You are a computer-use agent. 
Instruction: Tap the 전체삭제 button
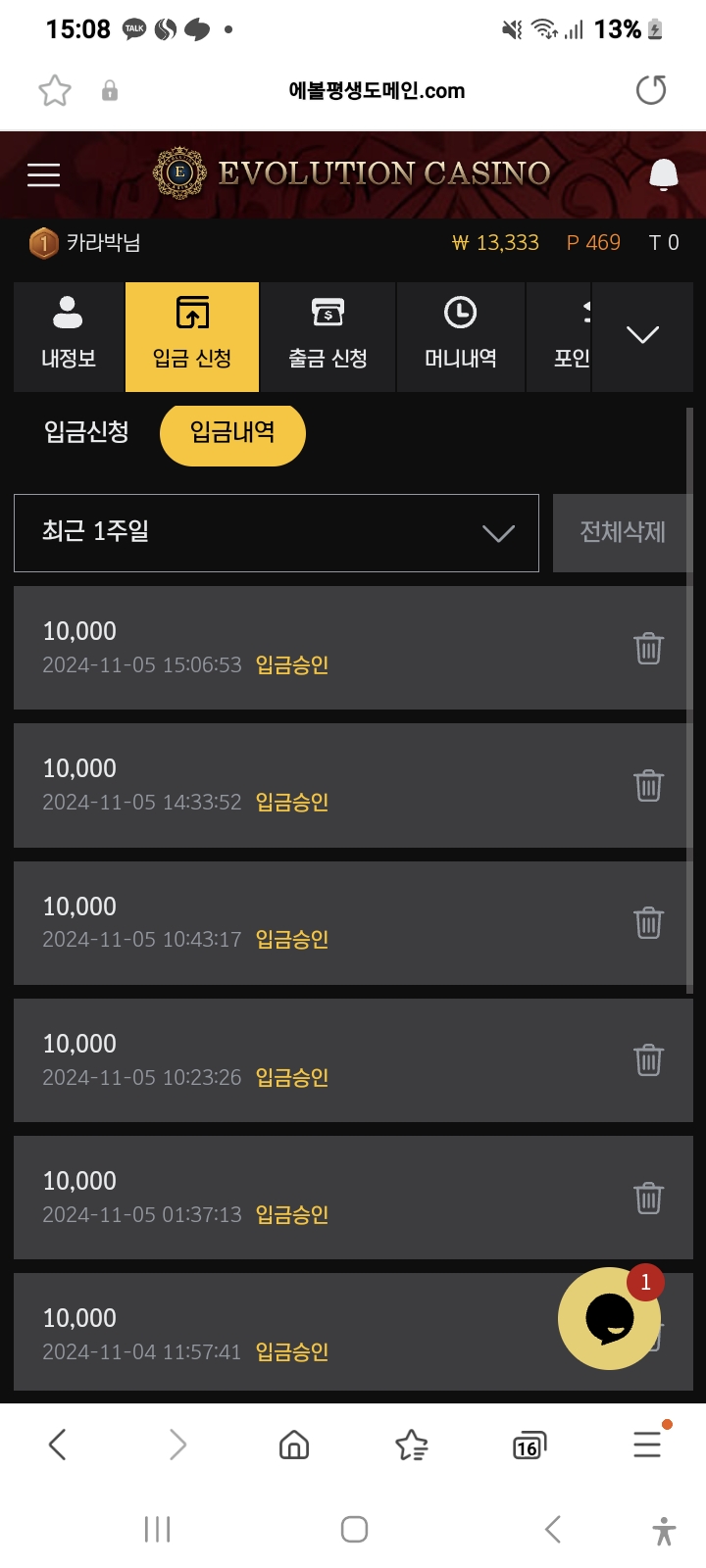click(x=622, y=532)
